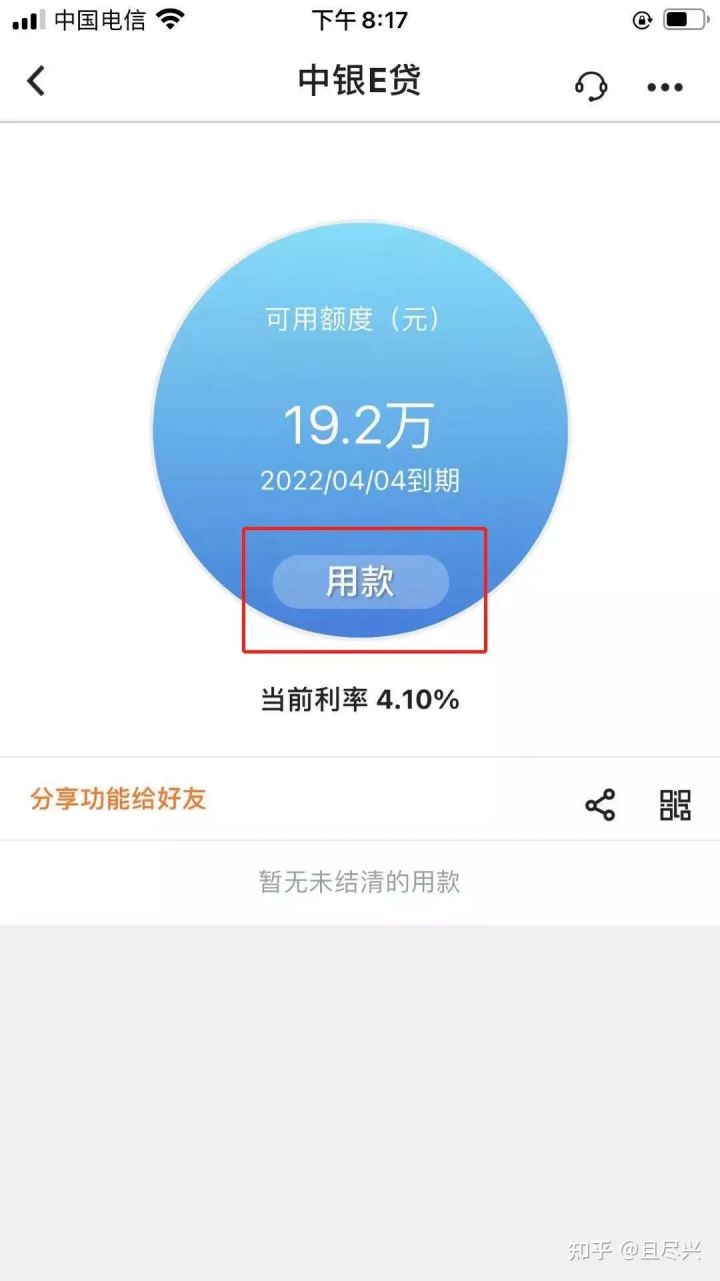
Task: Tap the 当前利率 4.10% rate display
Action: [x=359, y=700]
